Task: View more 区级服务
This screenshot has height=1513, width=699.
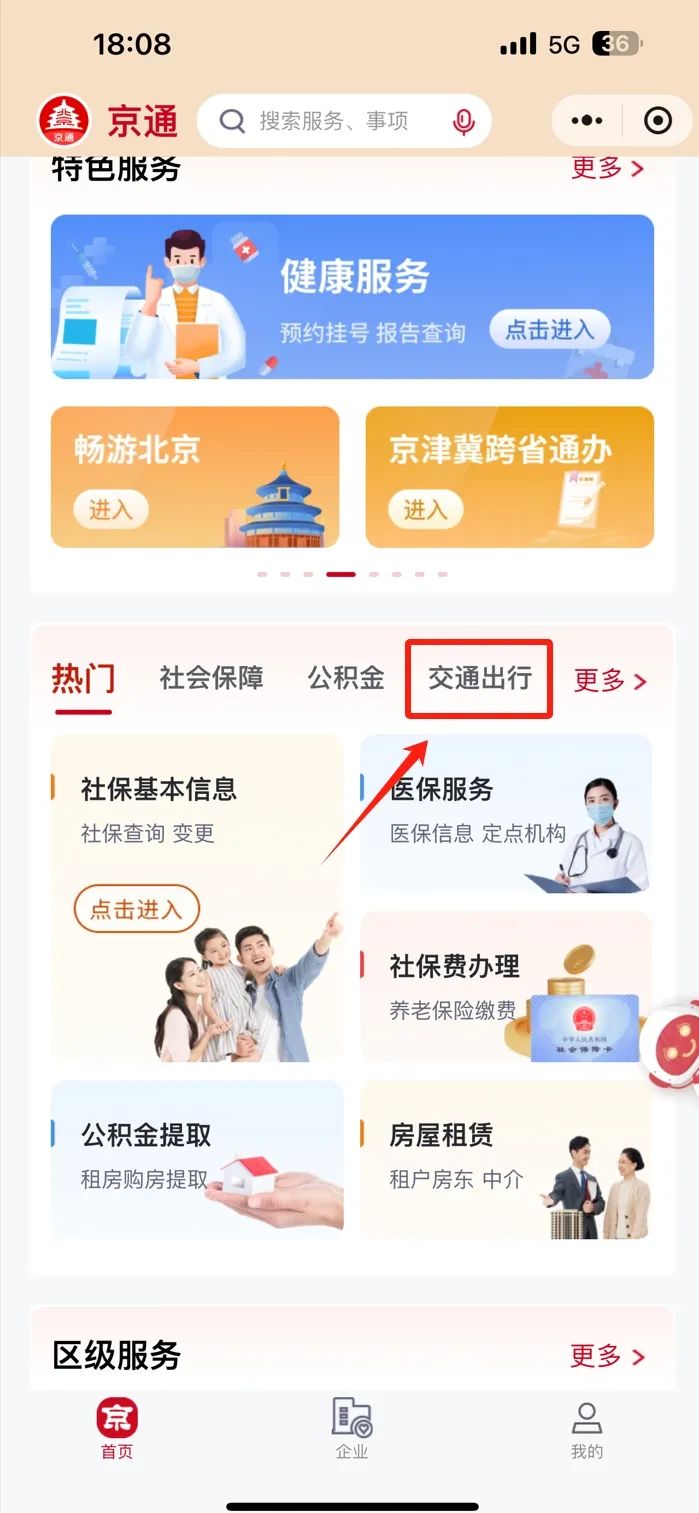Action: pos(607,1356)
